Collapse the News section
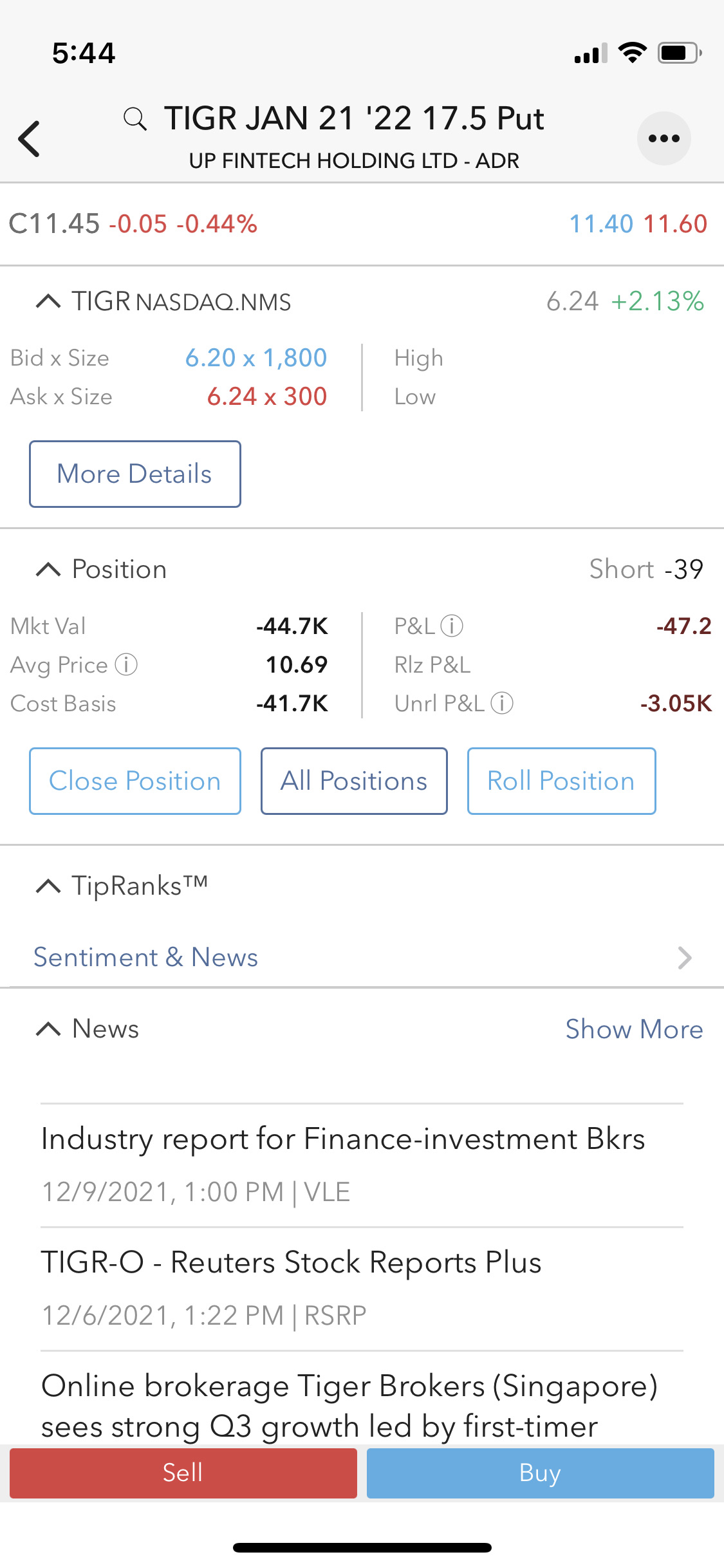This screenshot has width=724, height=1568. click(x=48, y=1029)
